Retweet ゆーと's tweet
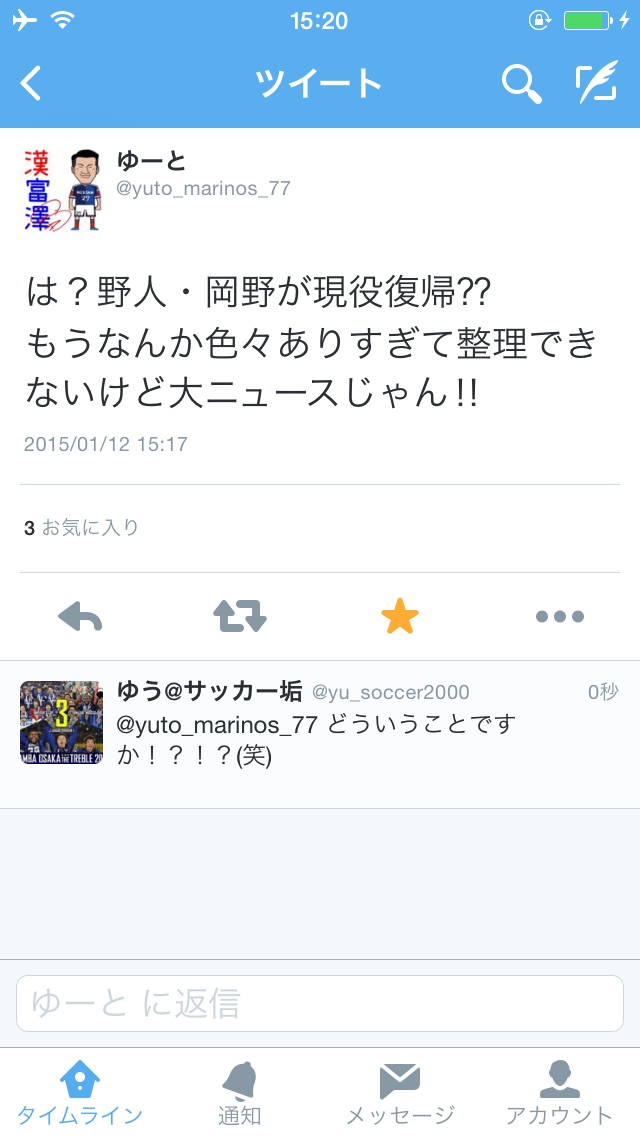 tap(240, 617)
